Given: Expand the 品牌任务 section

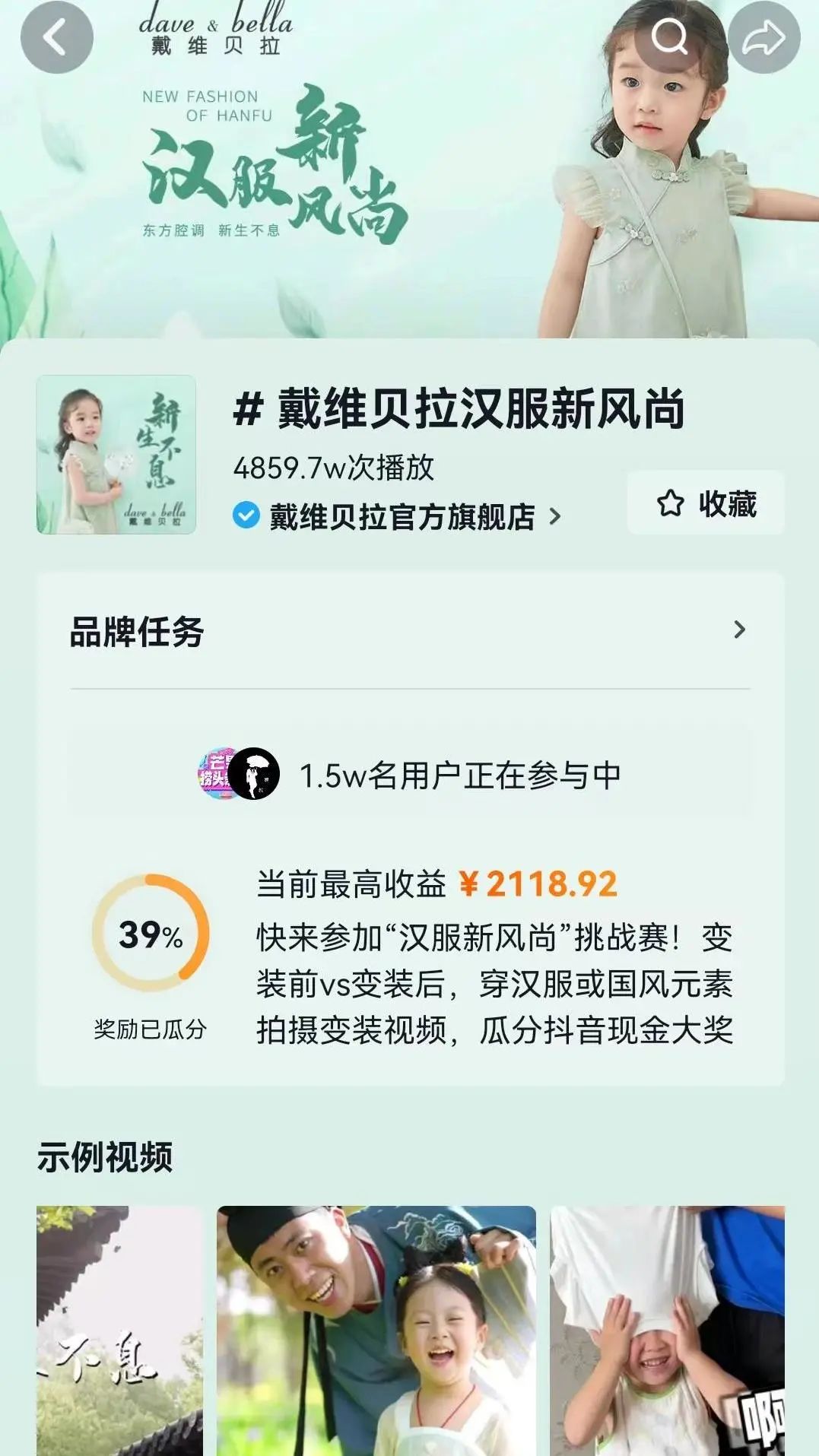Looking at the screenshot, I should (738, 630).
